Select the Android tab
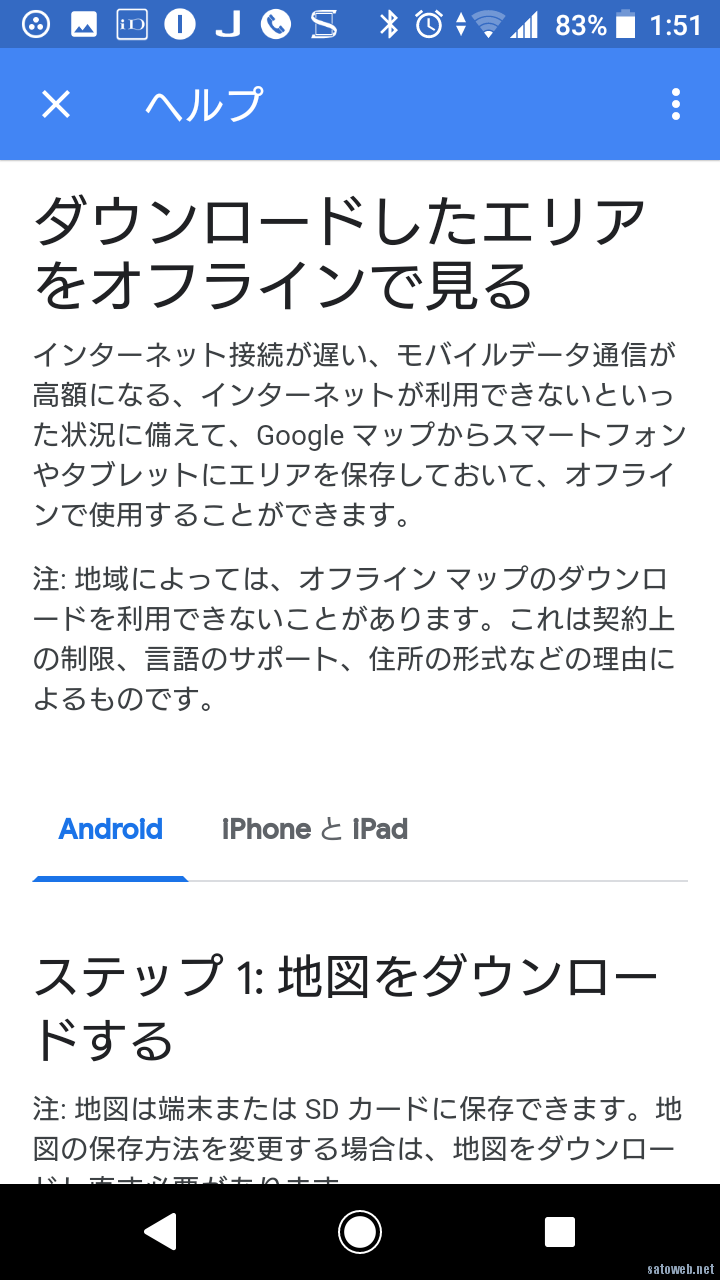Image resolution: width=720 pixels, height=1280 pixels. 111,829
